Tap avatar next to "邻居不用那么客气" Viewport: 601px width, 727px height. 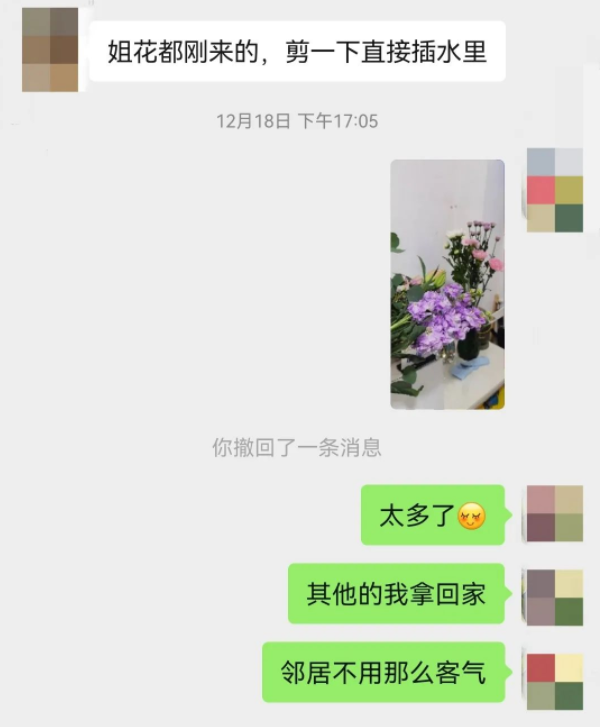coord(554,681)
